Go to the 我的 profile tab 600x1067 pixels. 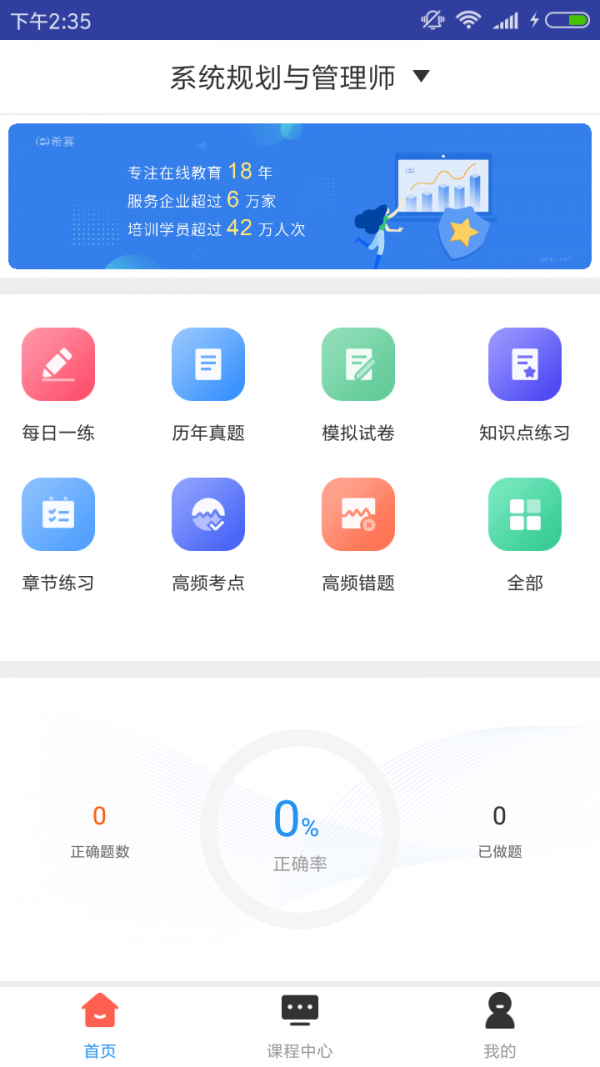tap(500, 1025)
